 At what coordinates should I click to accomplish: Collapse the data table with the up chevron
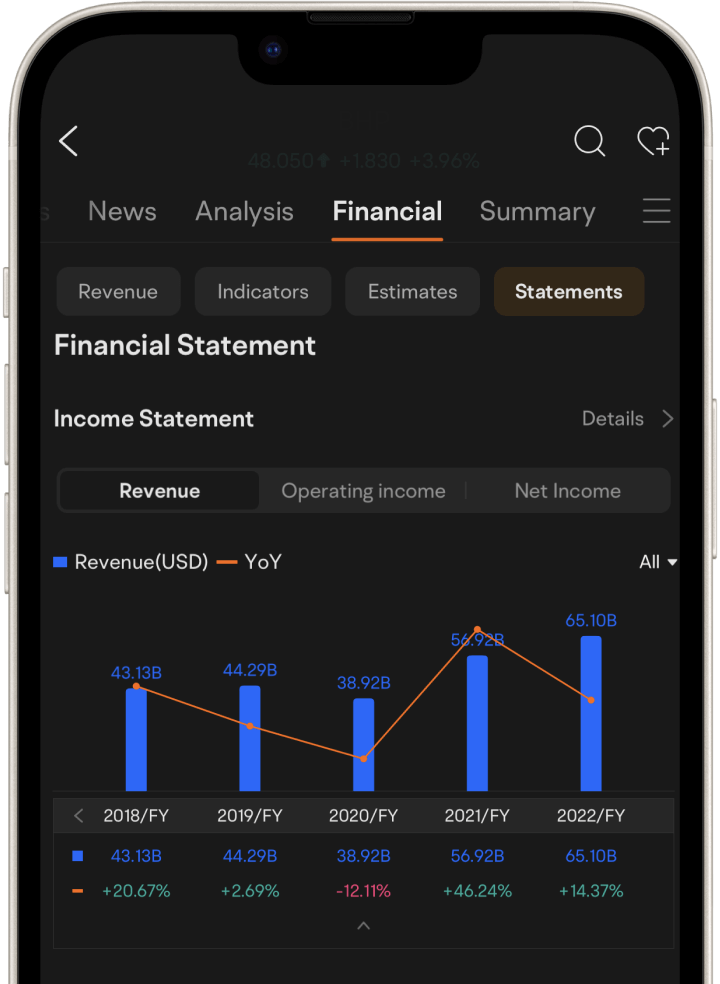pos(364,926)
